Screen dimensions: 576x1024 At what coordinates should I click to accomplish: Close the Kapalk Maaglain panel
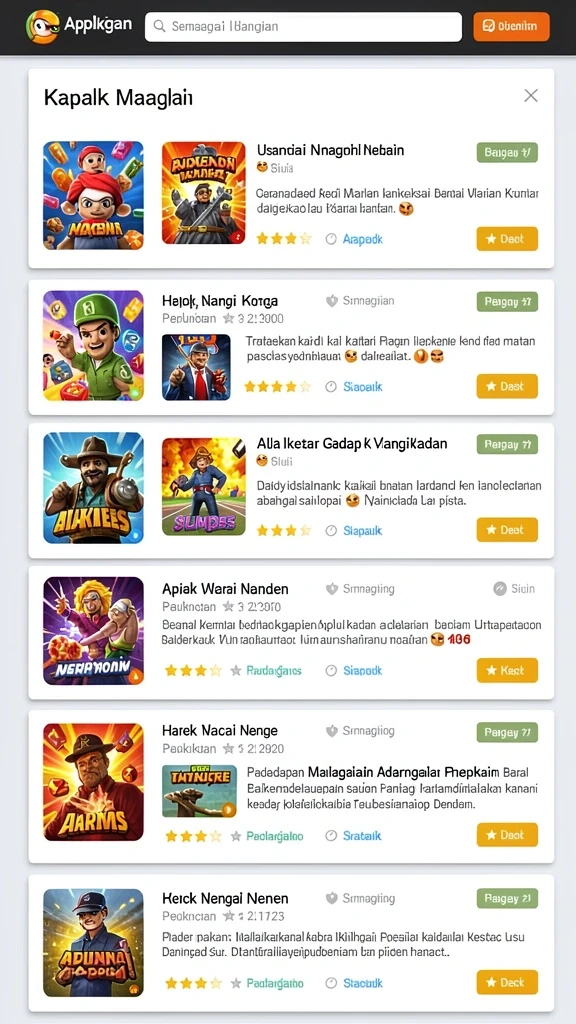[x=531, y=96]
